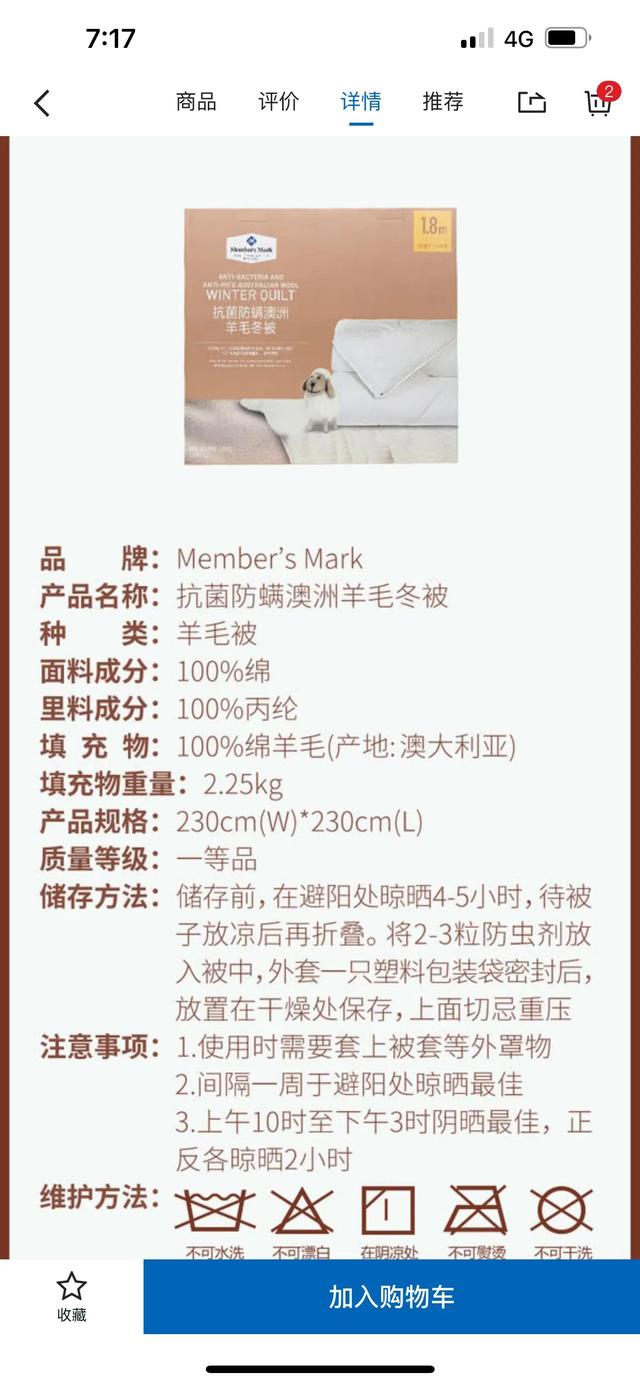The image size is (640, 1385).
Task: Tap 加入购物车 button
Action: coord(391,1297)
